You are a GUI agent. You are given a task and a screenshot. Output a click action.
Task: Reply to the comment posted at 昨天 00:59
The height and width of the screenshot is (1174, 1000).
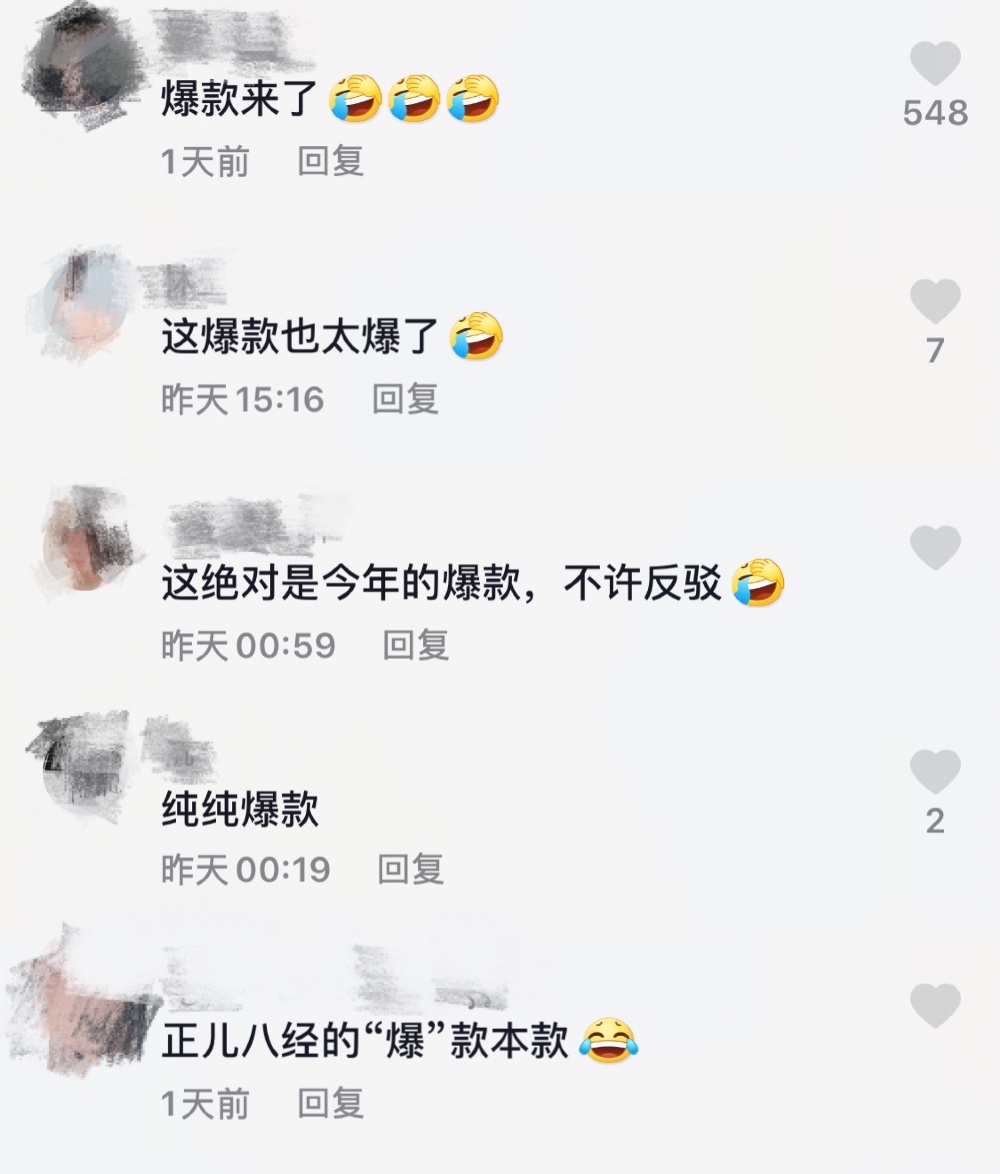click(x=415, y=645)
